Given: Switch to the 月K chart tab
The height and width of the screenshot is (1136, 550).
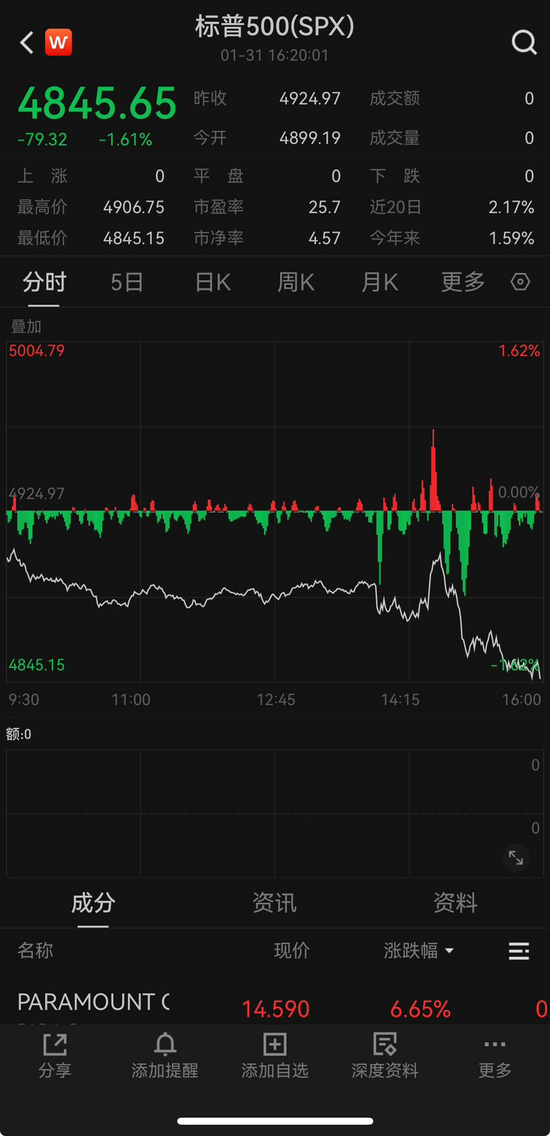Looking at the screenshot, I should pos(380,283).
